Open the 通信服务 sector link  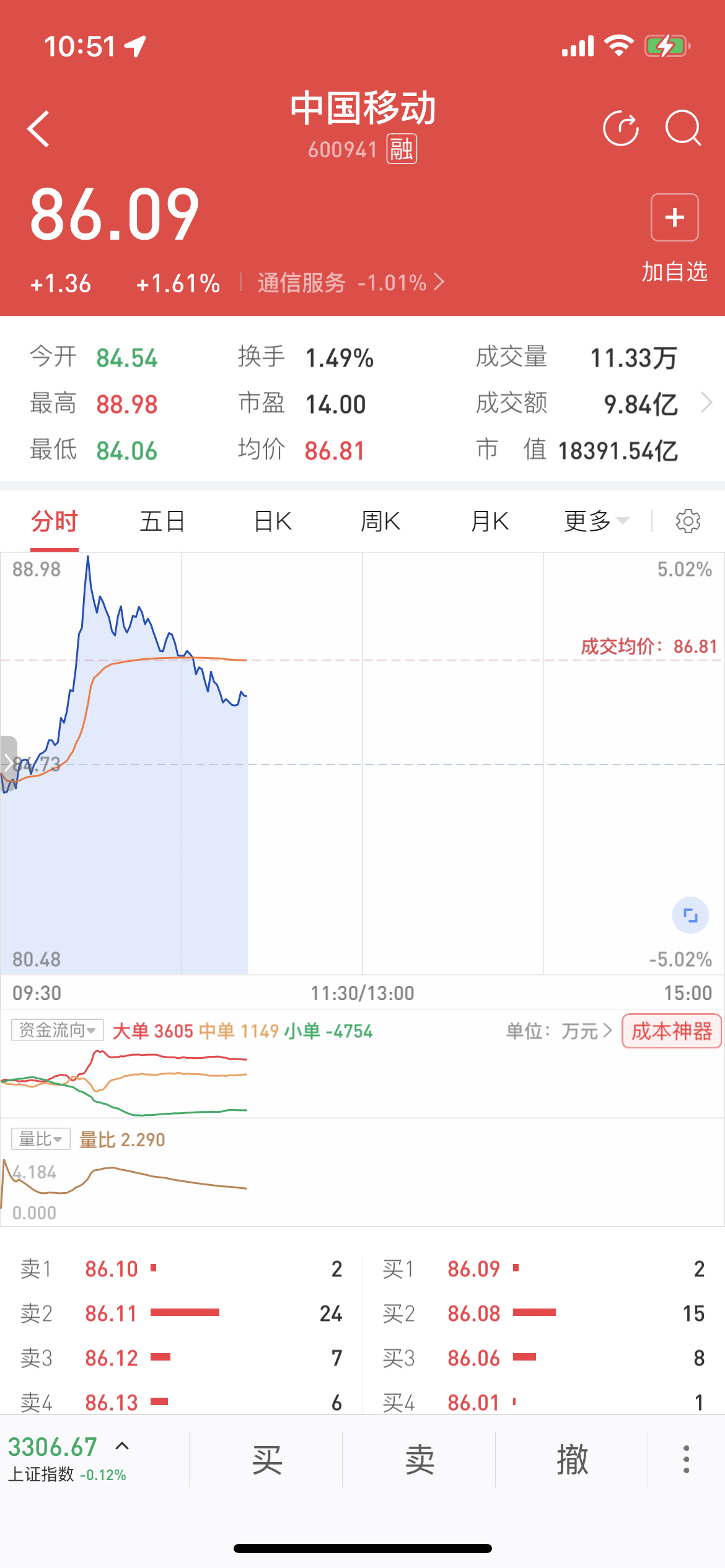click(x=351, y=282)
